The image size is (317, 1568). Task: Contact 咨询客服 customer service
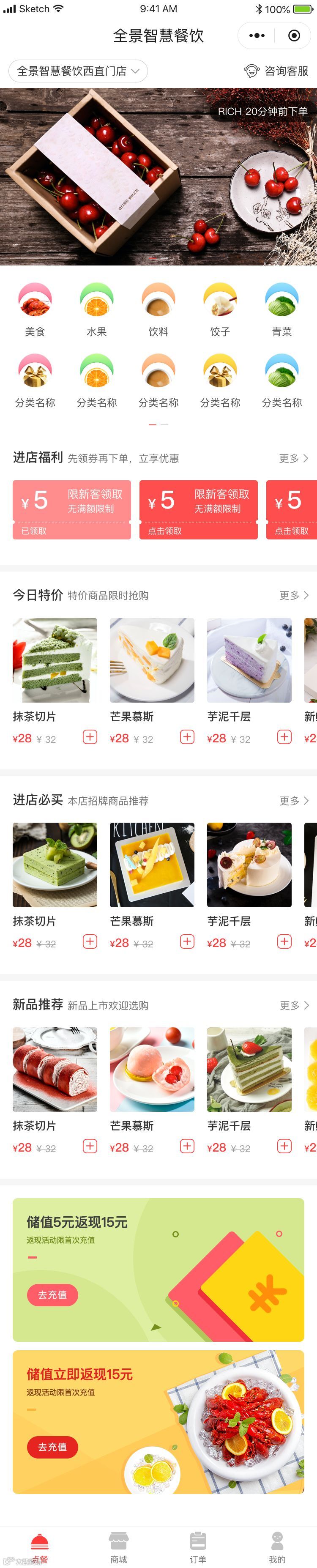tap(276, 71)
